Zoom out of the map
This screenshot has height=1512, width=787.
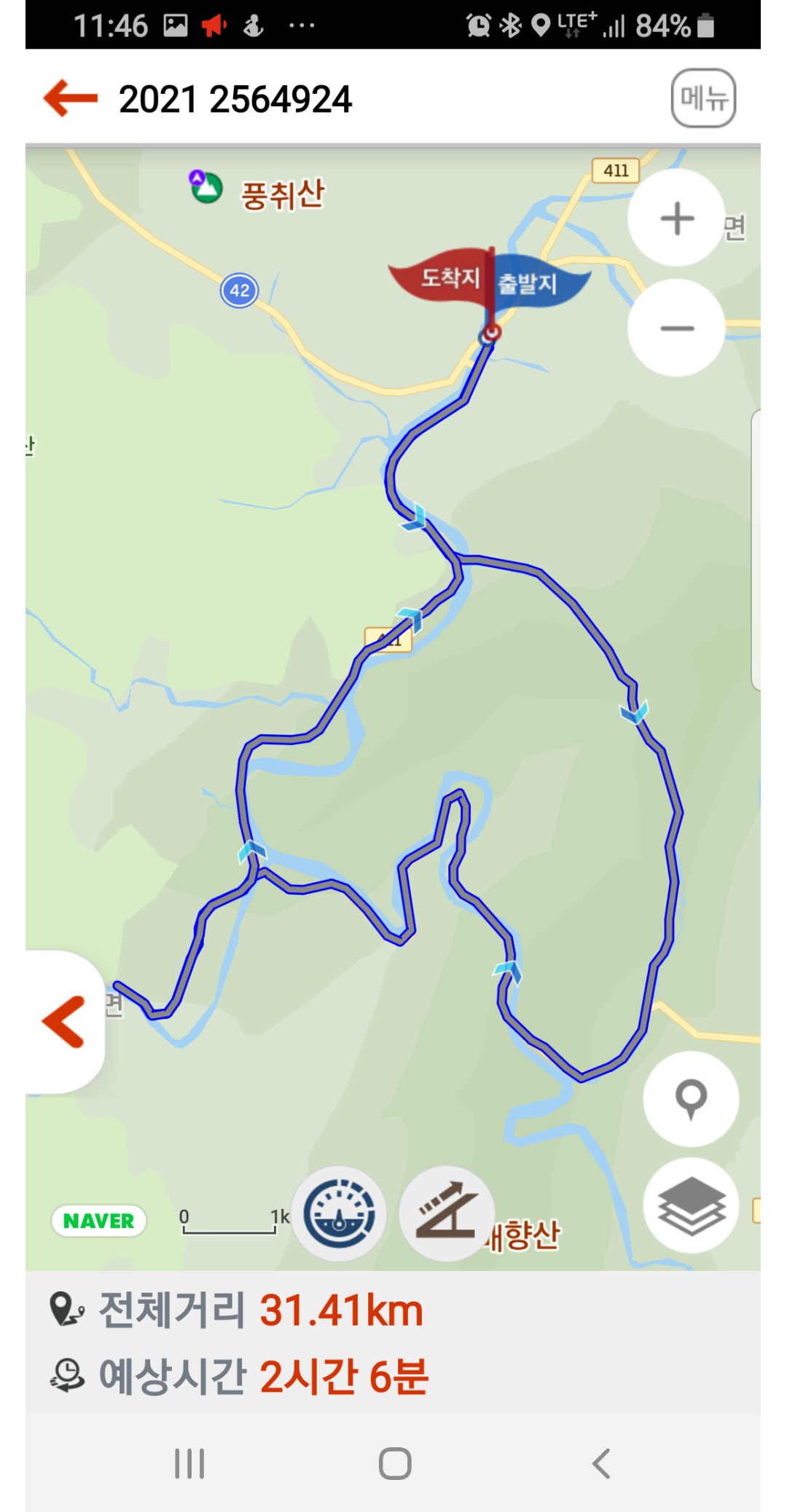[676, 328]
